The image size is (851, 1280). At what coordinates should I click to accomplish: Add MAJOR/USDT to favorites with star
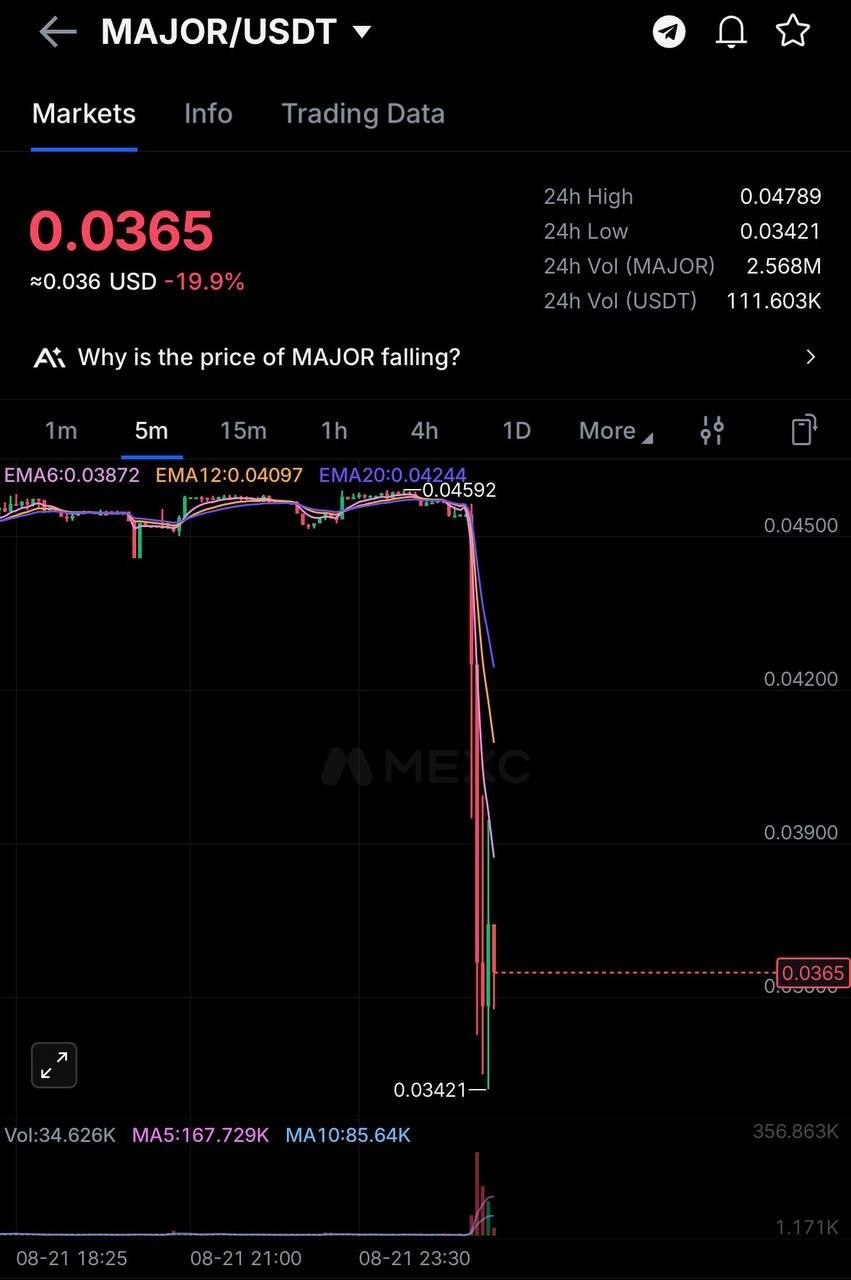pyautogui.click(x=793, y=31)
